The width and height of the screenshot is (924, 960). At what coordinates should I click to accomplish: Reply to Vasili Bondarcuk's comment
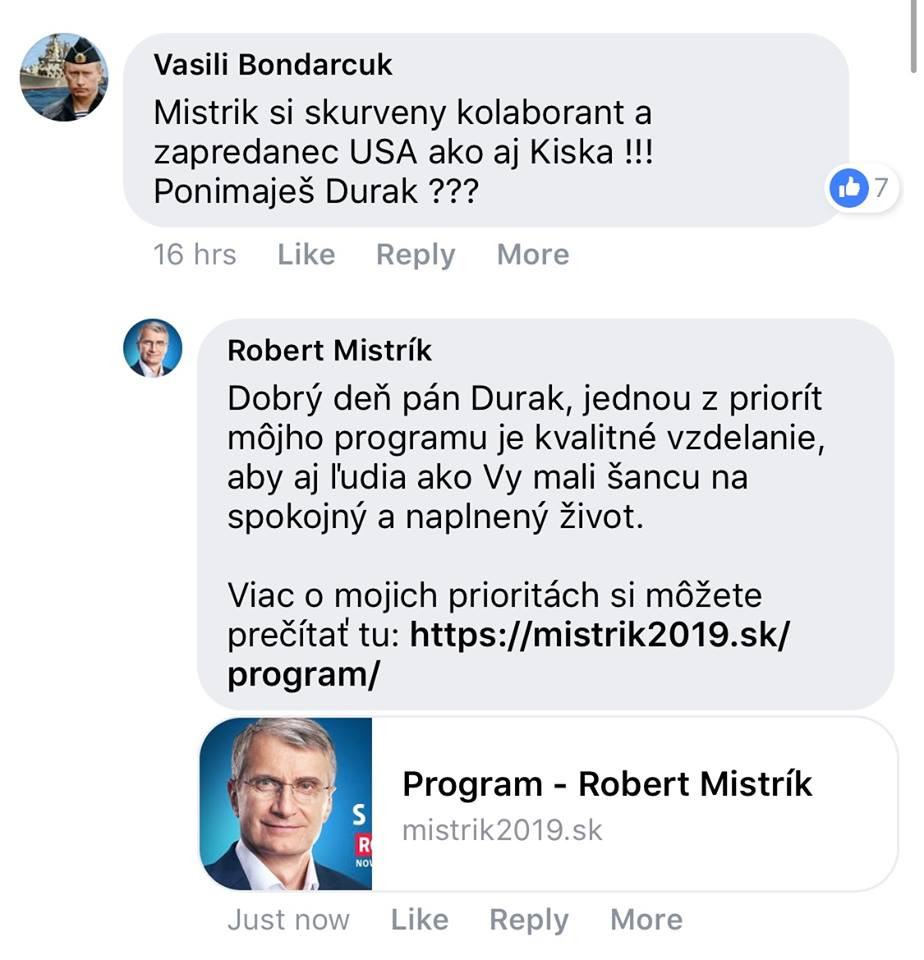pyautogui.click(x=415, y=254)
